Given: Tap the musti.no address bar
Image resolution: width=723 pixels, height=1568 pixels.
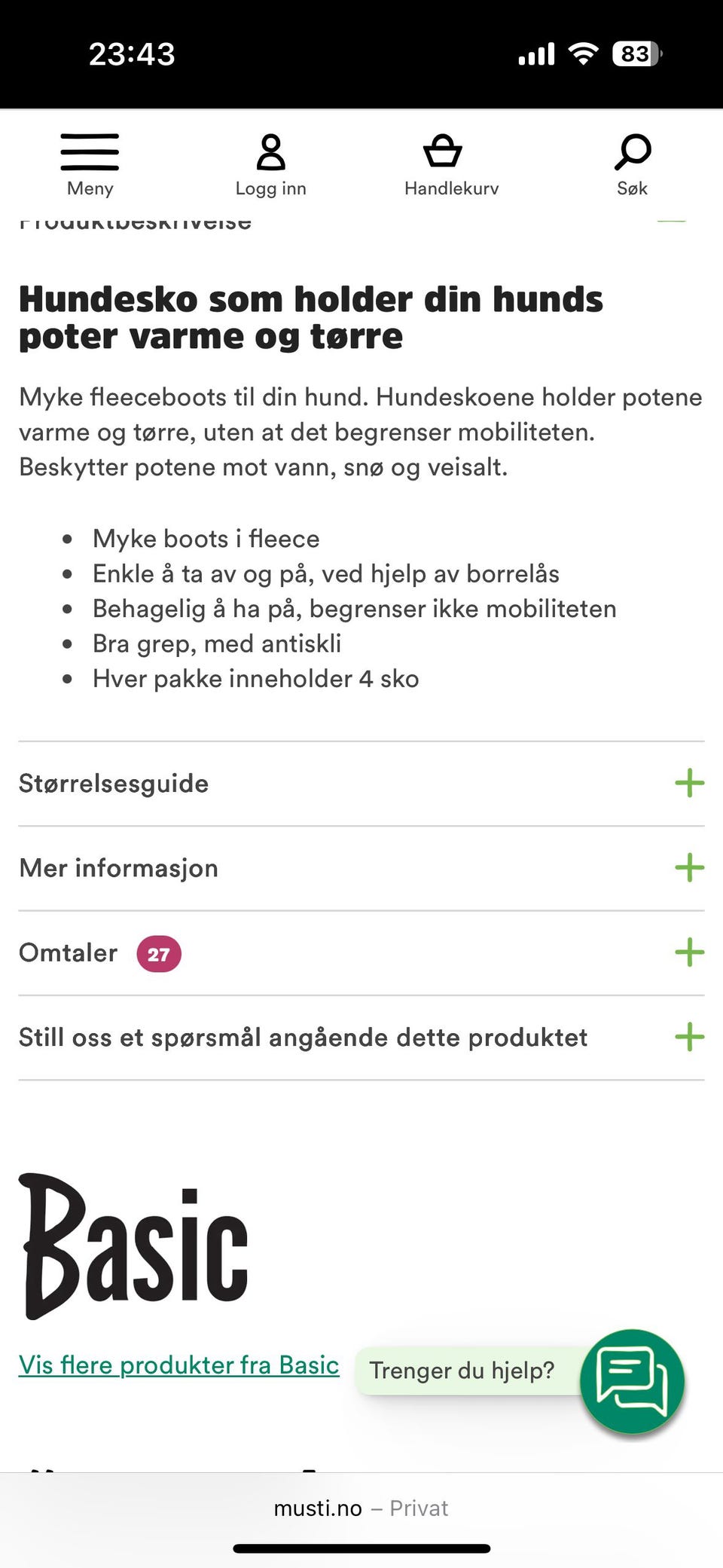Looking at the screenshot, I should click(318, 1508).
